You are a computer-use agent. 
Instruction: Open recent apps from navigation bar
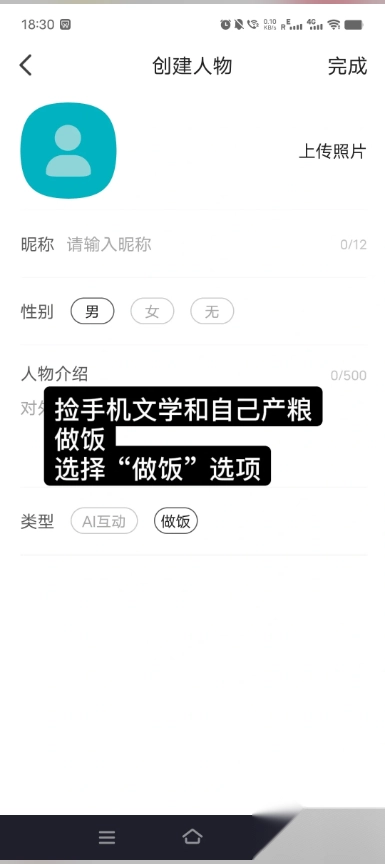pyautogui.click(x=107, y=838)
